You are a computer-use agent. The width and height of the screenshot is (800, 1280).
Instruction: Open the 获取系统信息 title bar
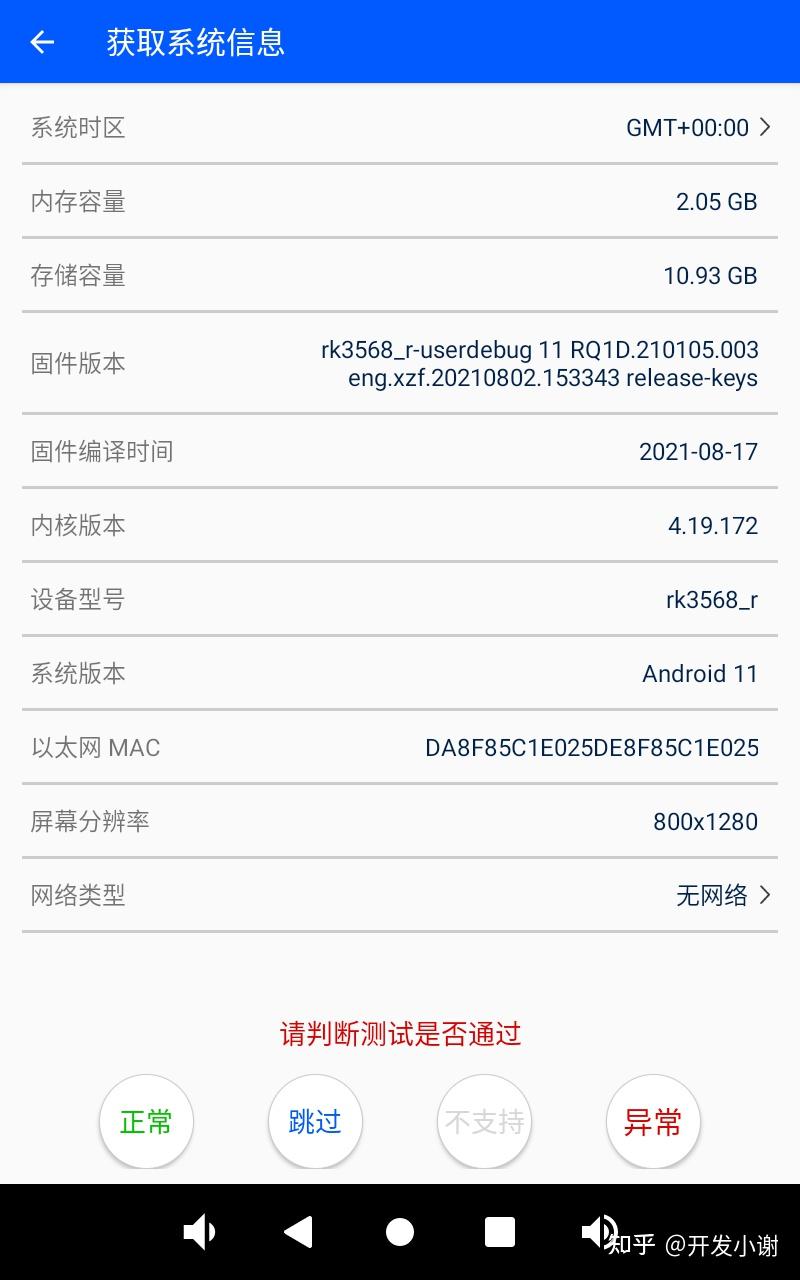pos(196,42)
